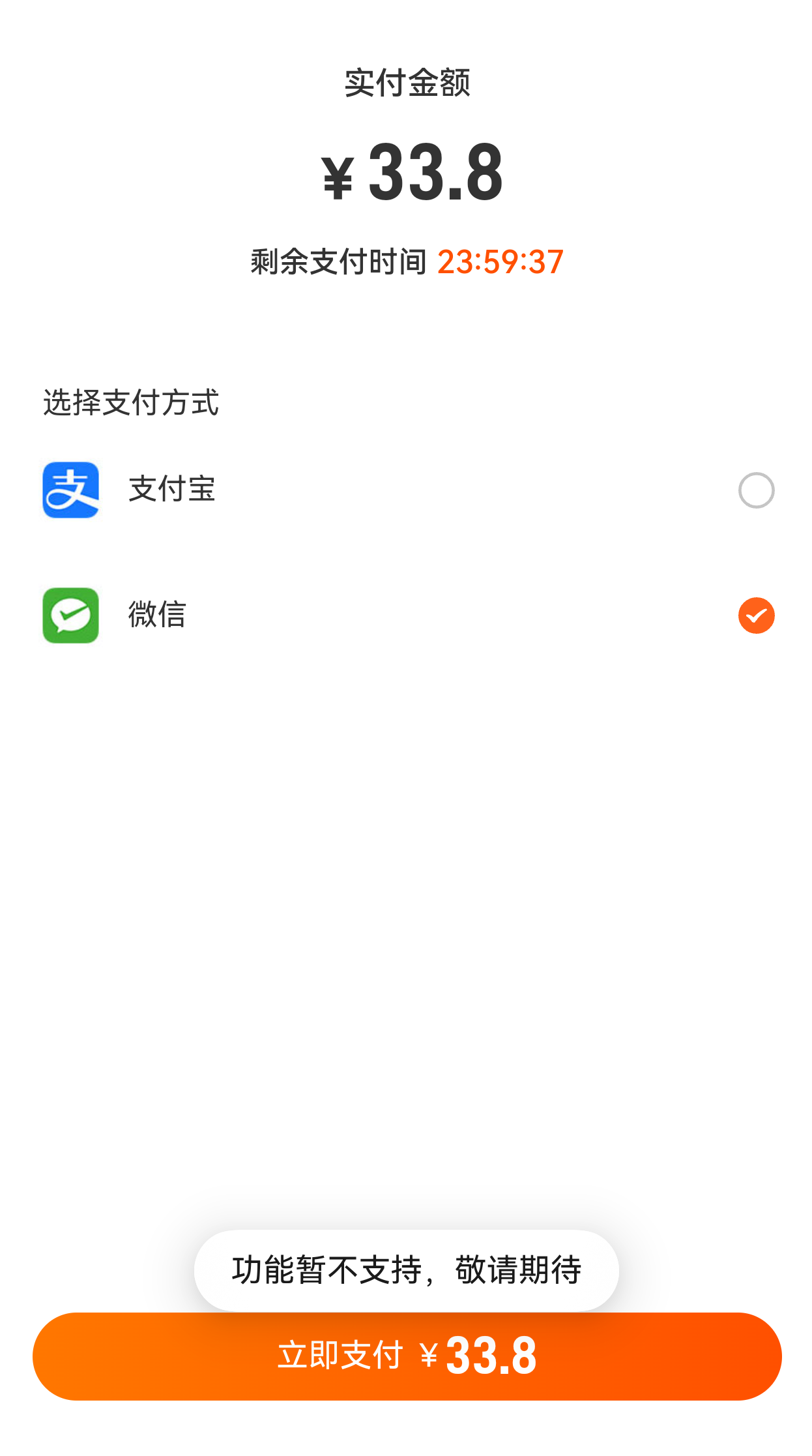Tap 立即支付 ¥33.8 to pay

[407, 1356]
